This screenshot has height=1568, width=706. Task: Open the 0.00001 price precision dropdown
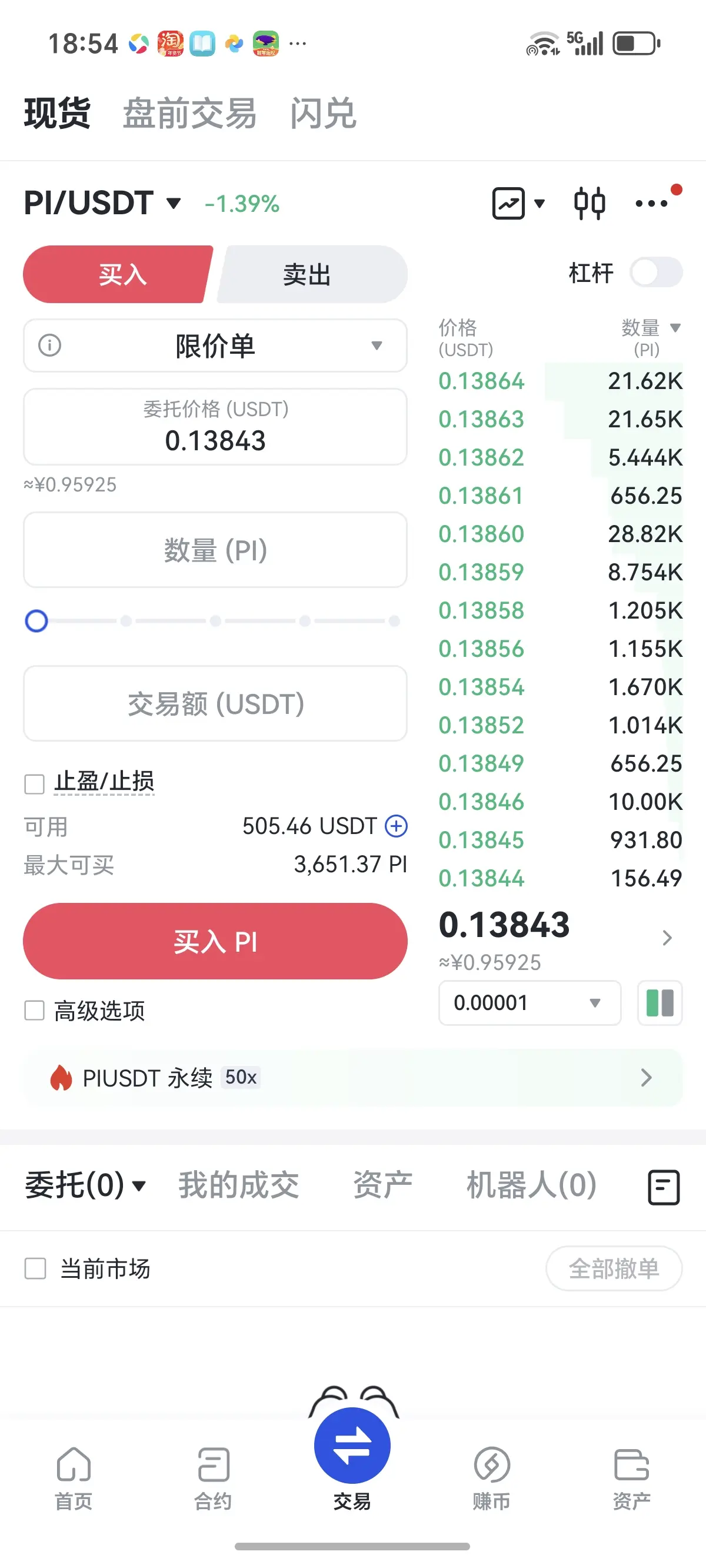click(x=529, y=1002)
